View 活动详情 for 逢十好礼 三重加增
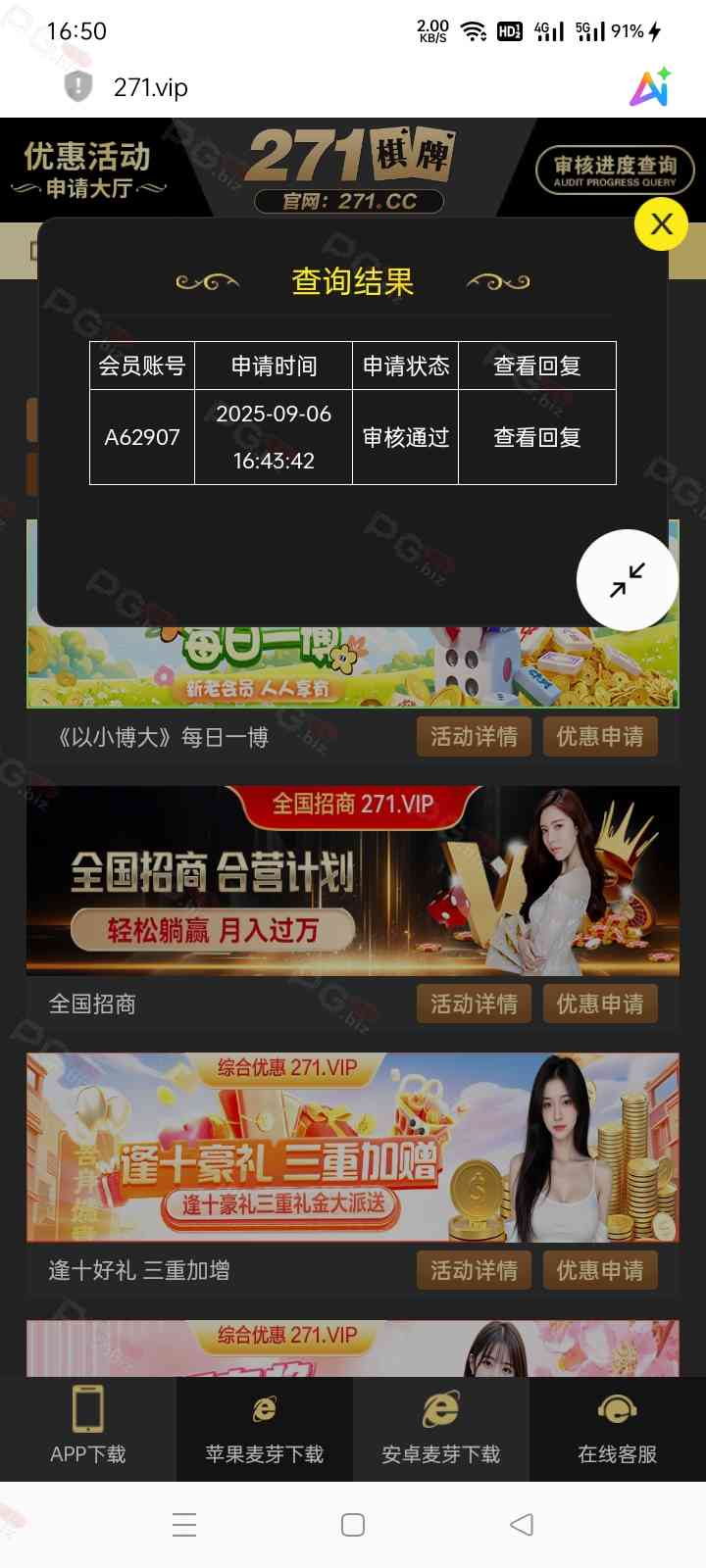Image resolution: width=706 pixels, height=1568 pixels. pyautogui.click(x=474, y=1270)
